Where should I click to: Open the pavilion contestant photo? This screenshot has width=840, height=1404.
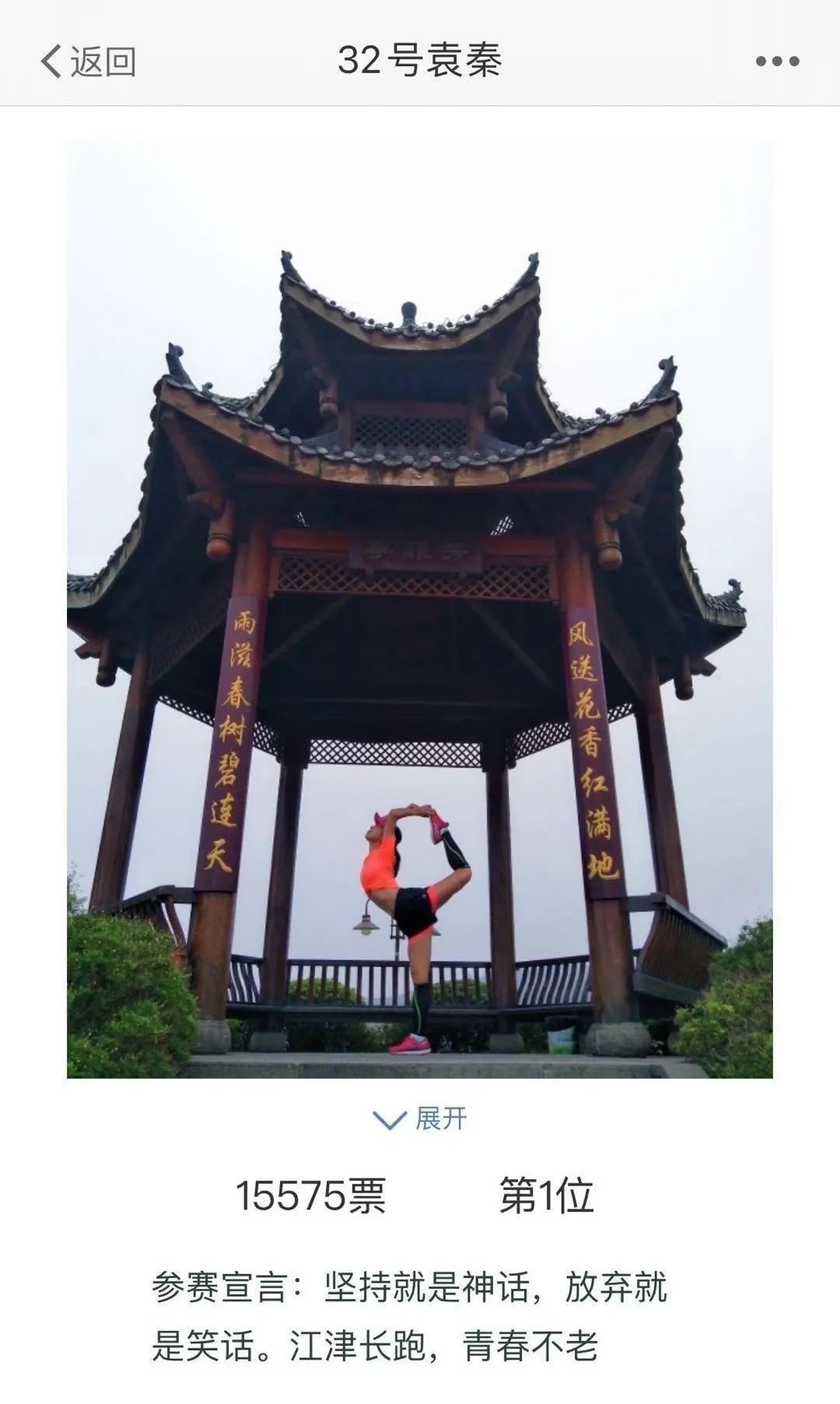point(420,608)
